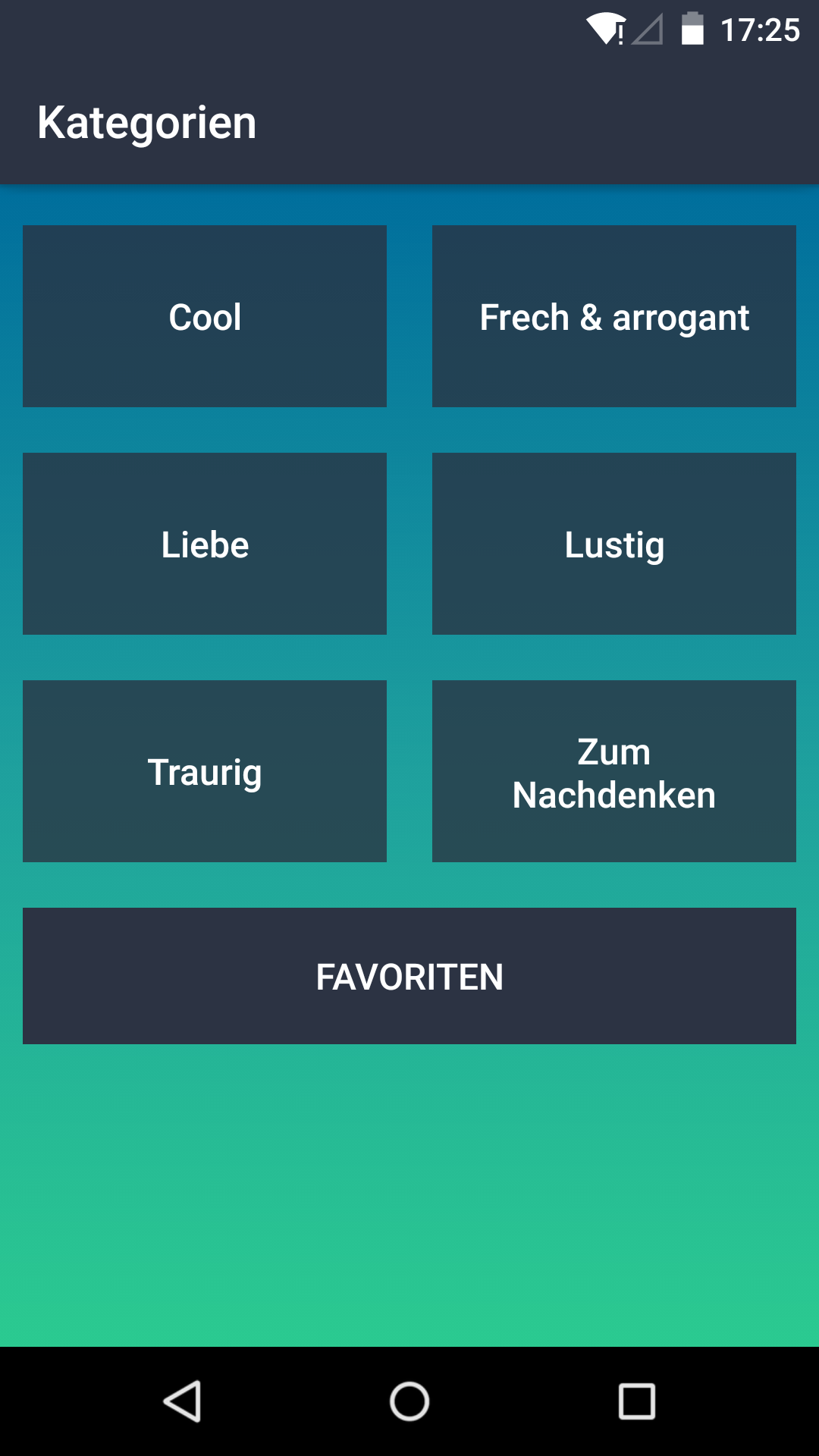Choose the Lustig category
Image resolution: width=819 pixels, height=1456 pixels.
614,544
